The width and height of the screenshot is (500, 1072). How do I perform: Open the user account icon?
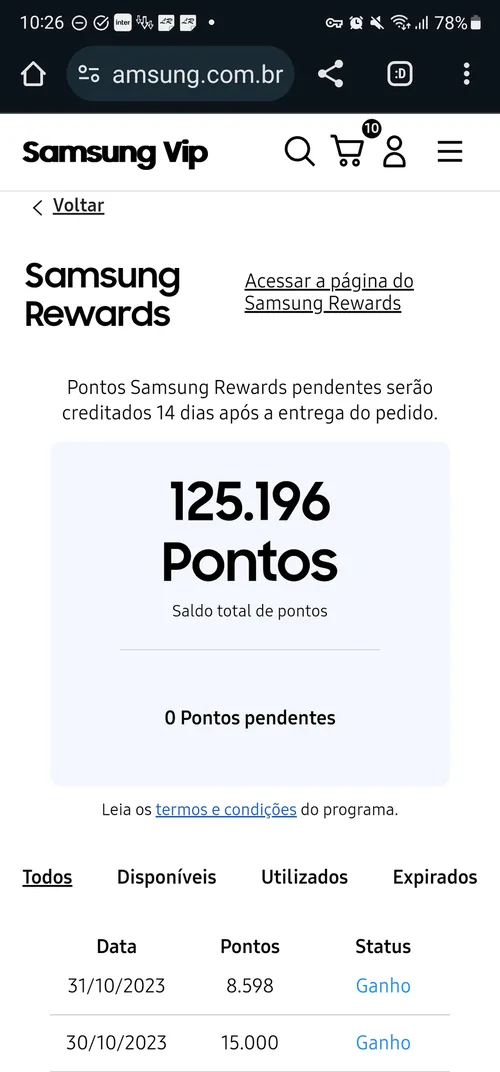[x=394, y=152]
